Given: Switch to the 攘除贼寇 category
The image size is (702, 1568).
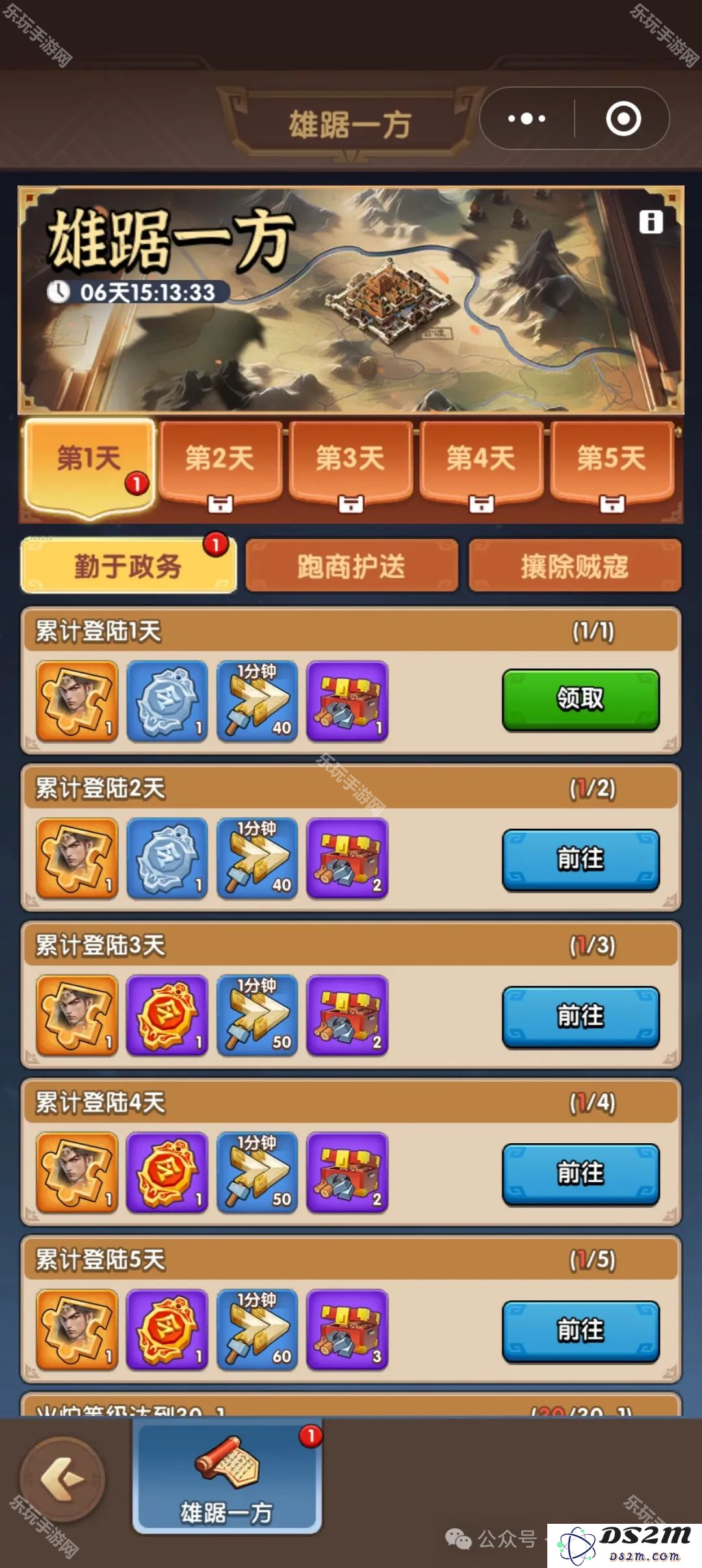Looking at the screenshot, I should (575, 566).
